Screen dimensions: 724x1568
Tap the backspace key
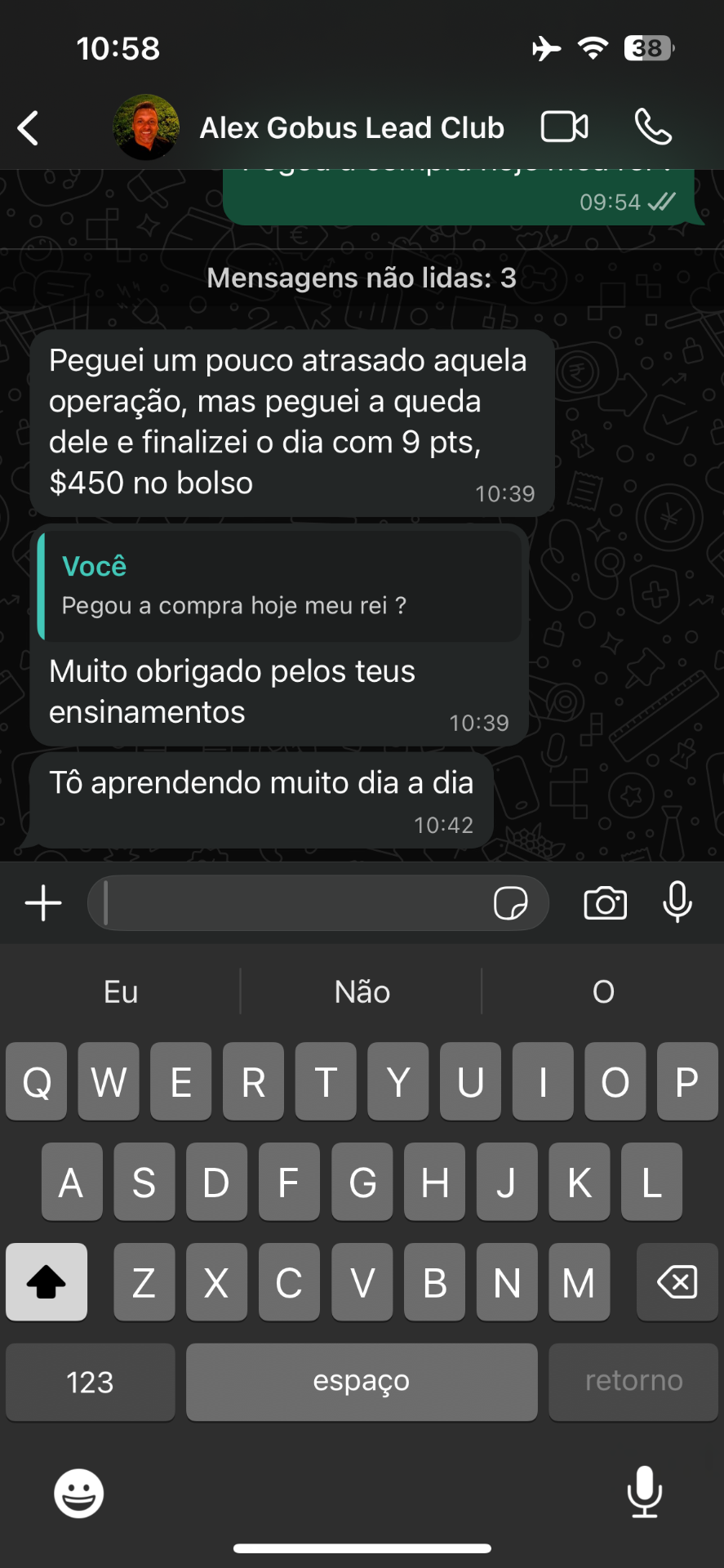pos(677,1282)
